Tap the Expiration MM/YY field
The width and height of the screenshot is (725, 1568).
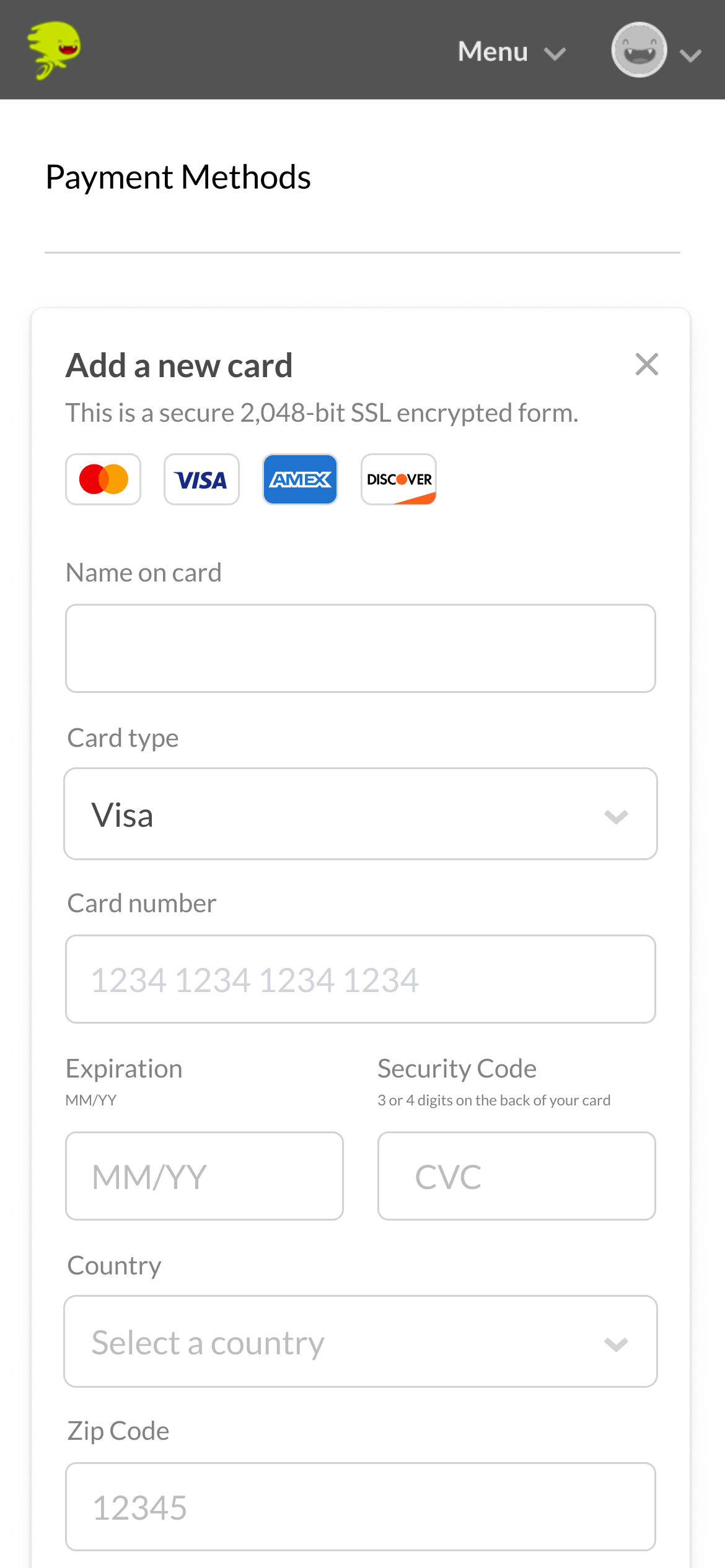[x=204, y=1176]
